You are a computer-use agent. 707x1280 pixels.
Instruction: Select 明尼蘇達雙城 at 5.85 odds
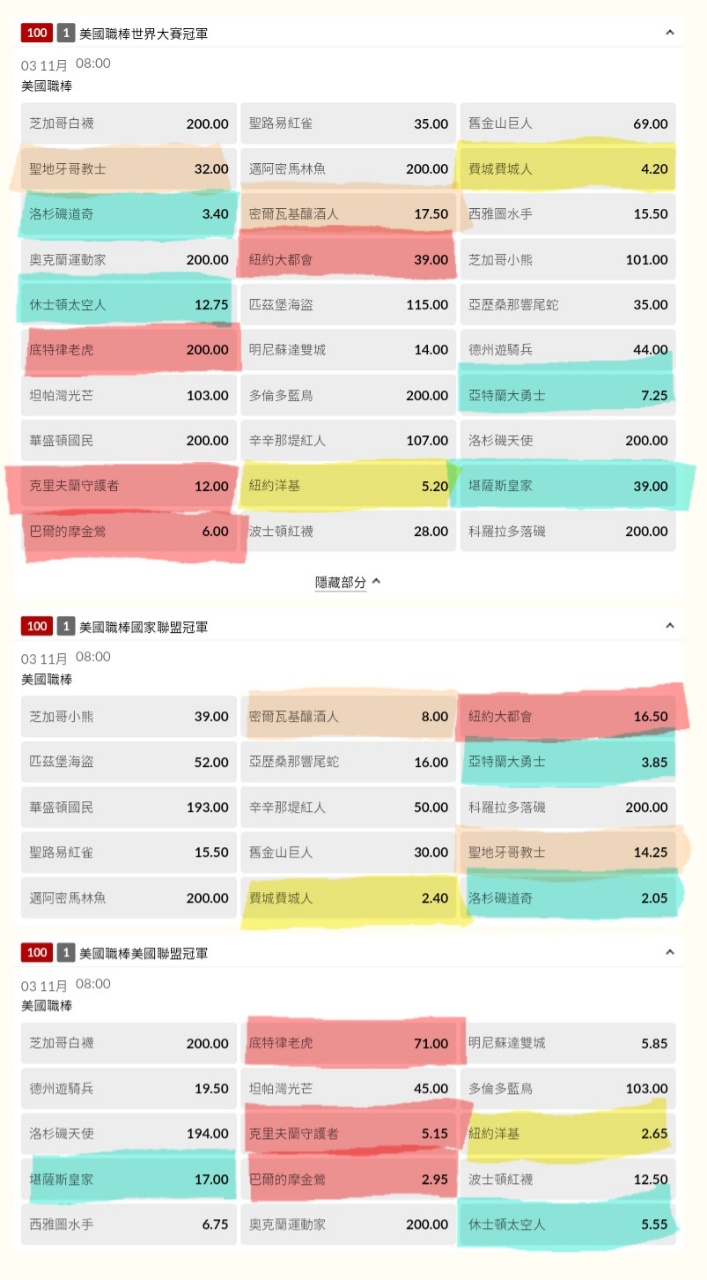[567, 1043]
